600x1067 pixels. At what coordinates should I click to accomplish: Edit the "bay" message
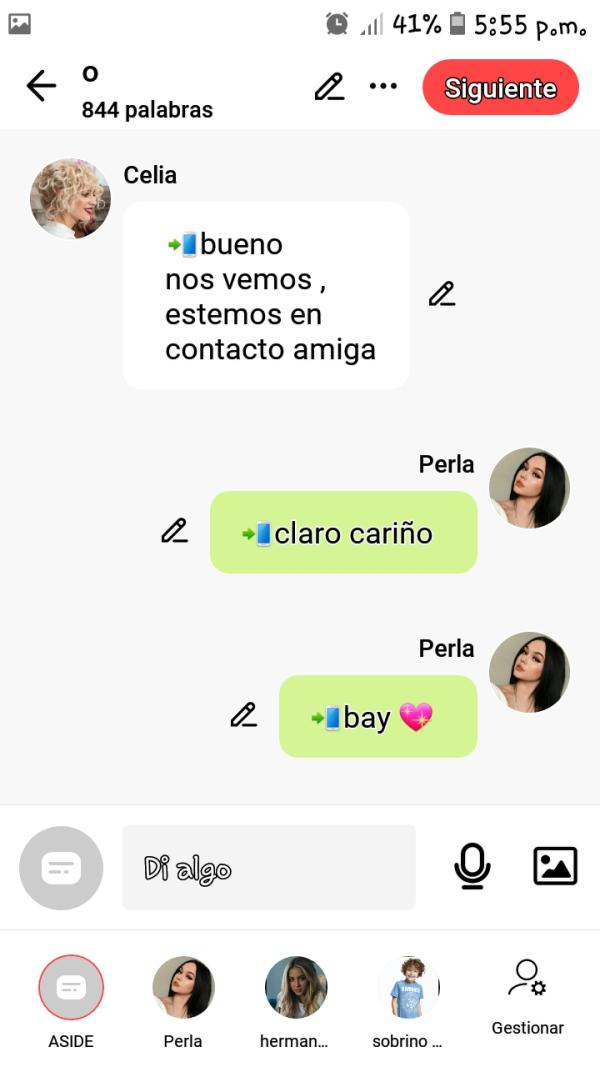(244, 715)
